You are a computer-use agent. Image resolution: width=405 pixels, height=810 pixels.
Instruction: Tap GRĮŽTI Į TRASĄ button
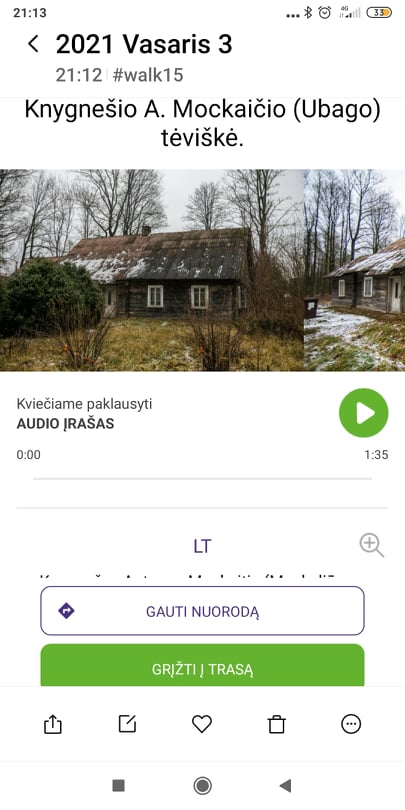click(x=202, y=665)
